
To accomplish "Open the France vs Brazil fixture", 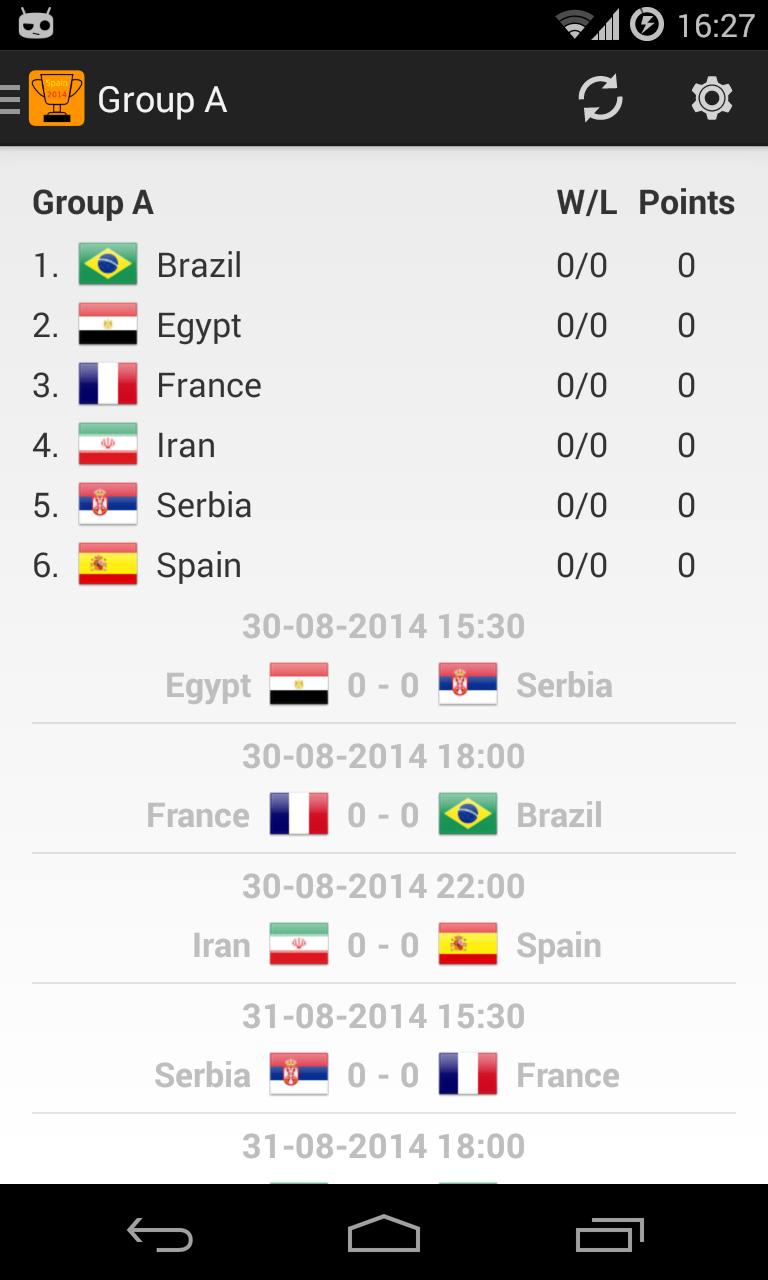I will click(x=384, y=815).
